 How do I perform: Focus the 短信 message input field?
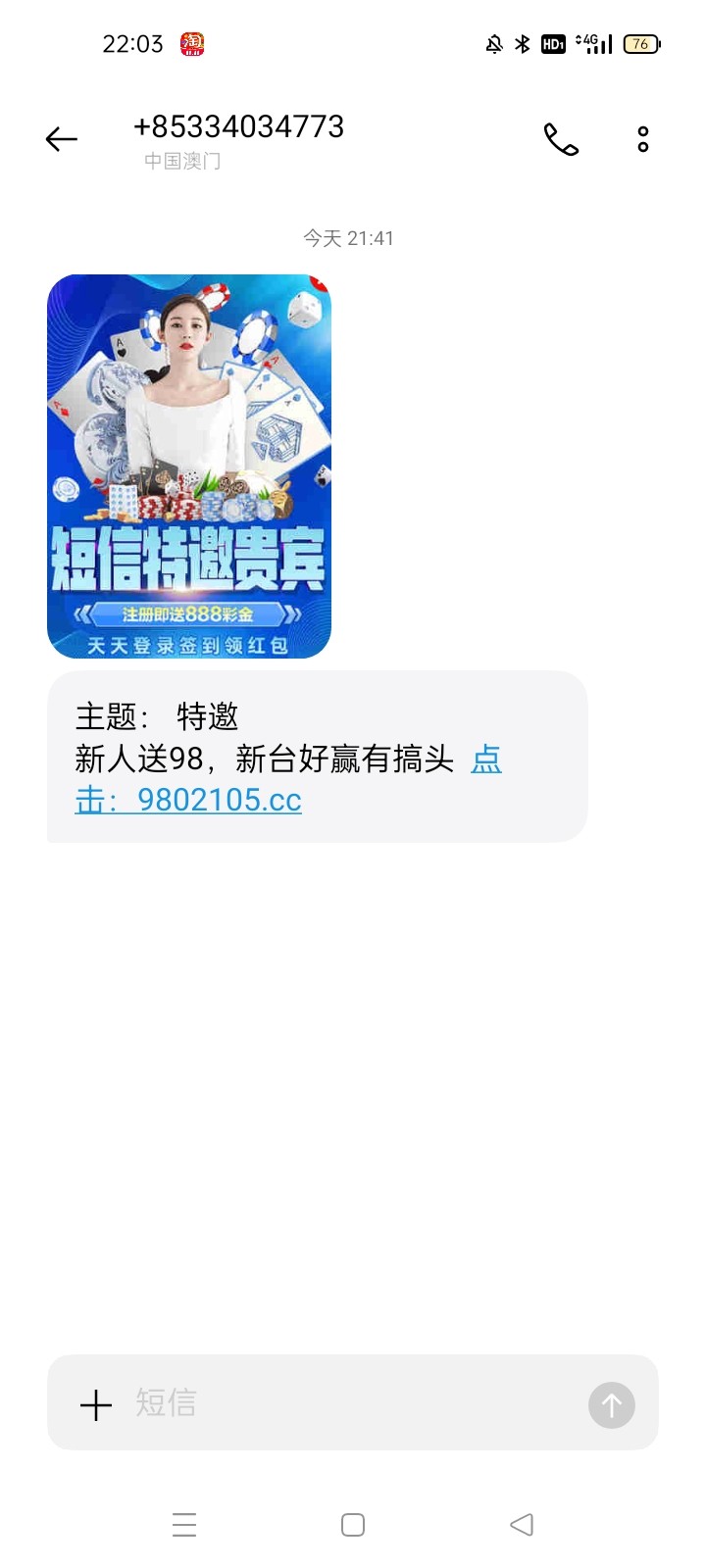(x=353, y=1403)
